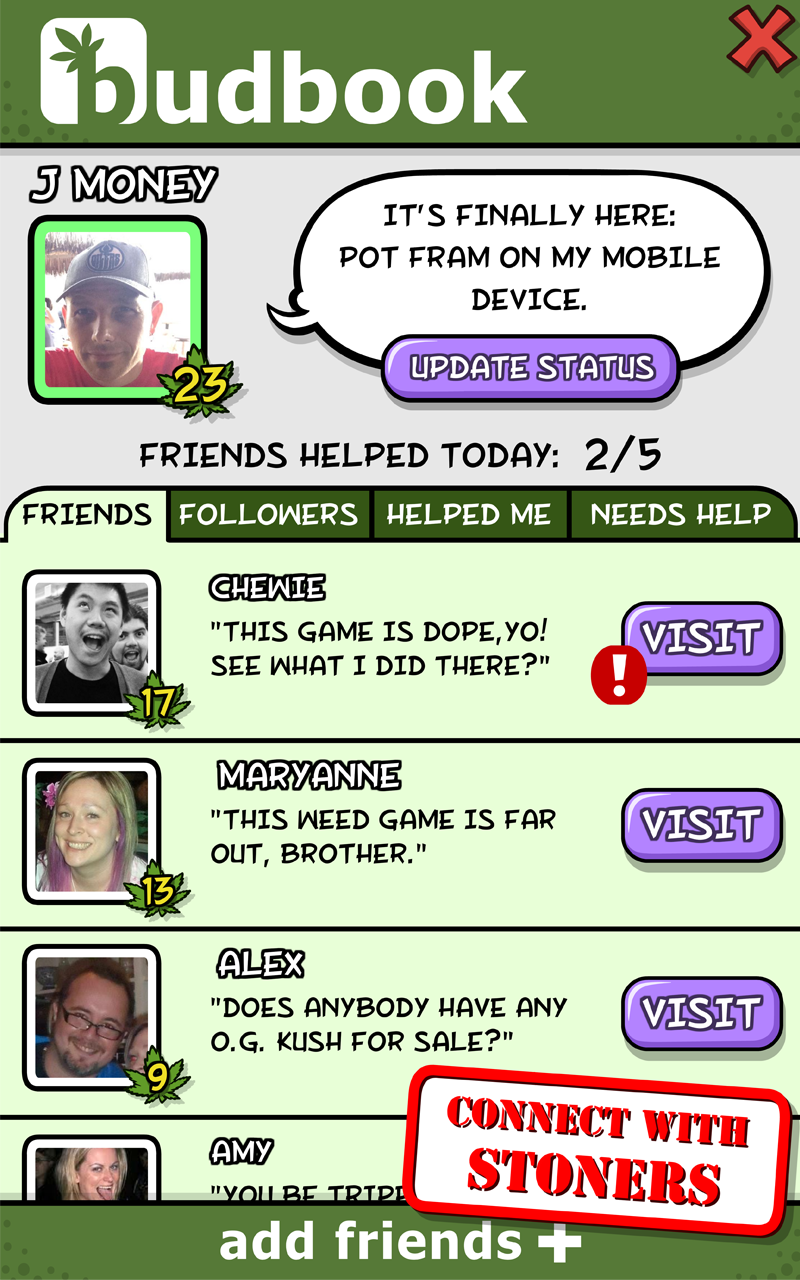Tap the Update Status button
Screen dimensions: 800x1280
[531, 368]
